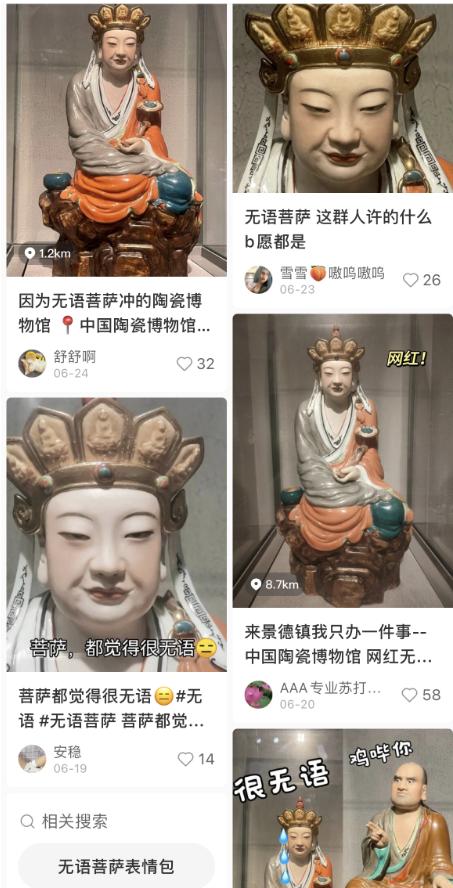453x888 pixels.
Task: Open the 很无语 meme post with two statues
Action: coord(343,809)
